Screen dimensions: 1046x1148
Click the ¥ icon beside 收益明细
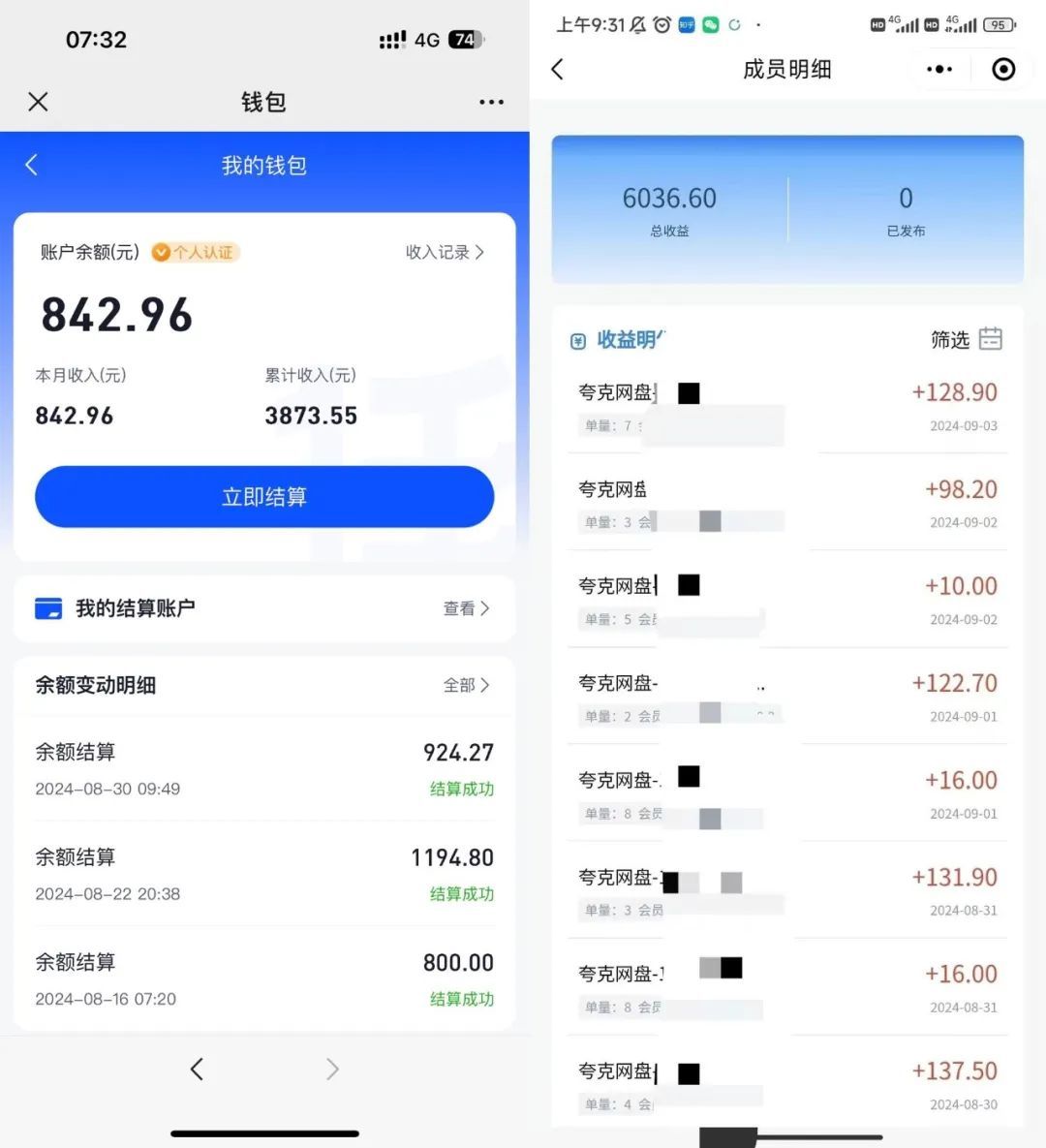[x=578, y=339]
